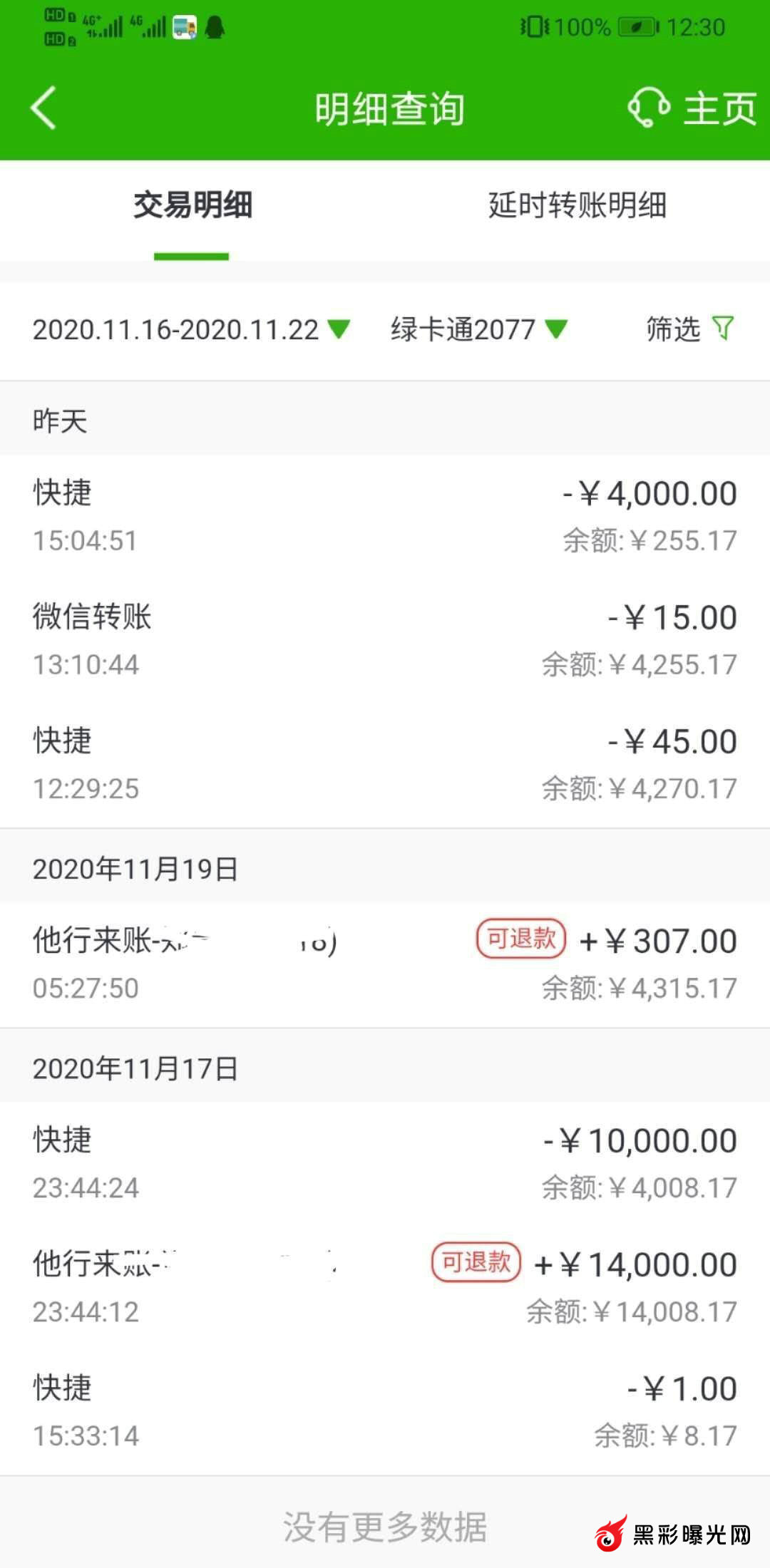Image resolution: width=770 pixels, height=1568 pixels.
Task: Change the card 绿卡通2077 dropdown
Action: [478, 330]
